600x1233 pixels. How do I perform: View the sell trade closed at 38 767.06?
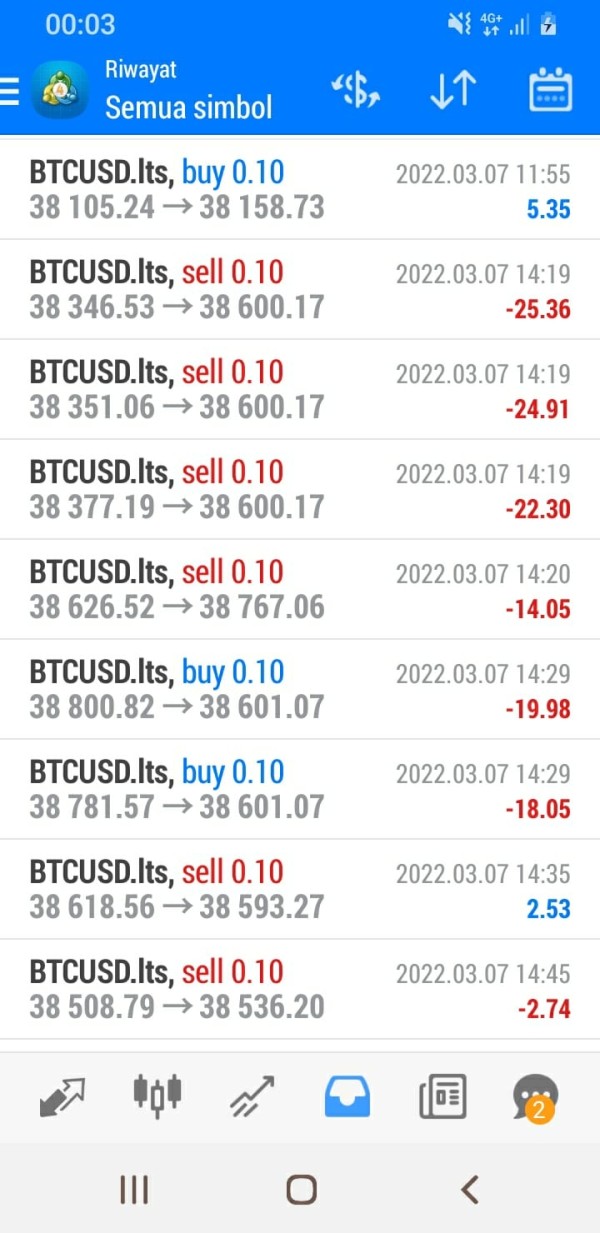300,590
